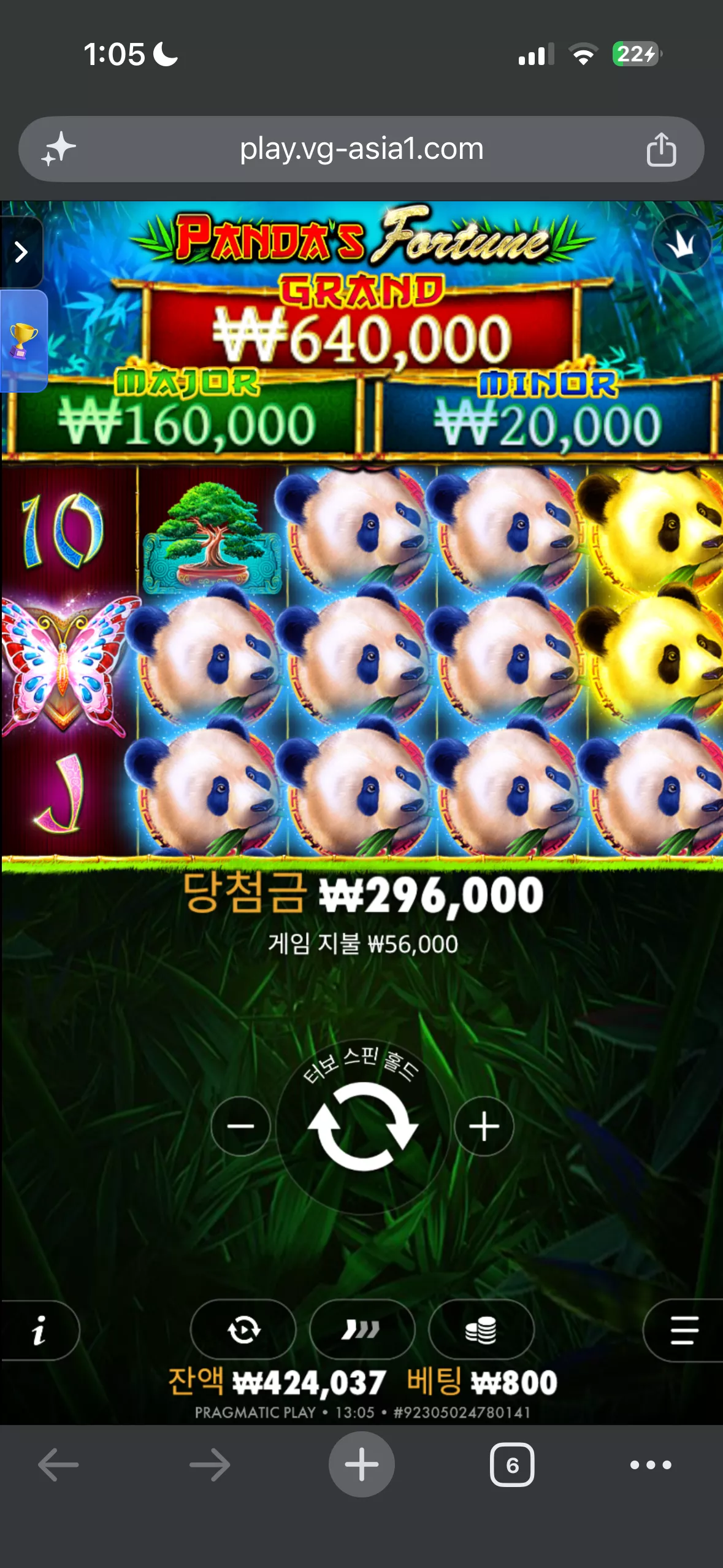This screenshot has height=1568, width=723.
Task: Open the browser more options menu
Action: (651, 1465)
